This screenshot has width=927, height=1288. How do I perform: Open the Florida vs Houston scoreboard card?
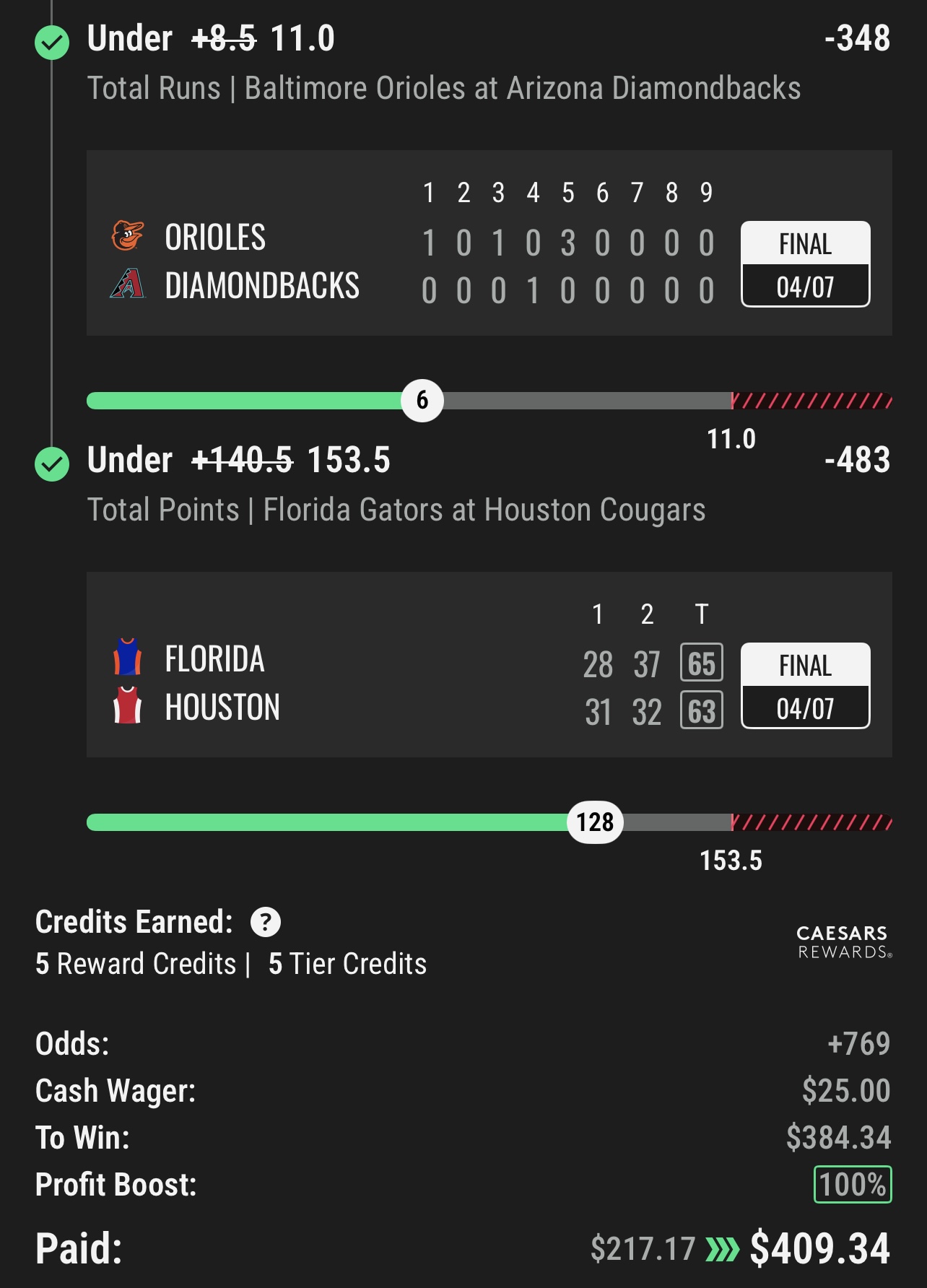coord(489,665)
